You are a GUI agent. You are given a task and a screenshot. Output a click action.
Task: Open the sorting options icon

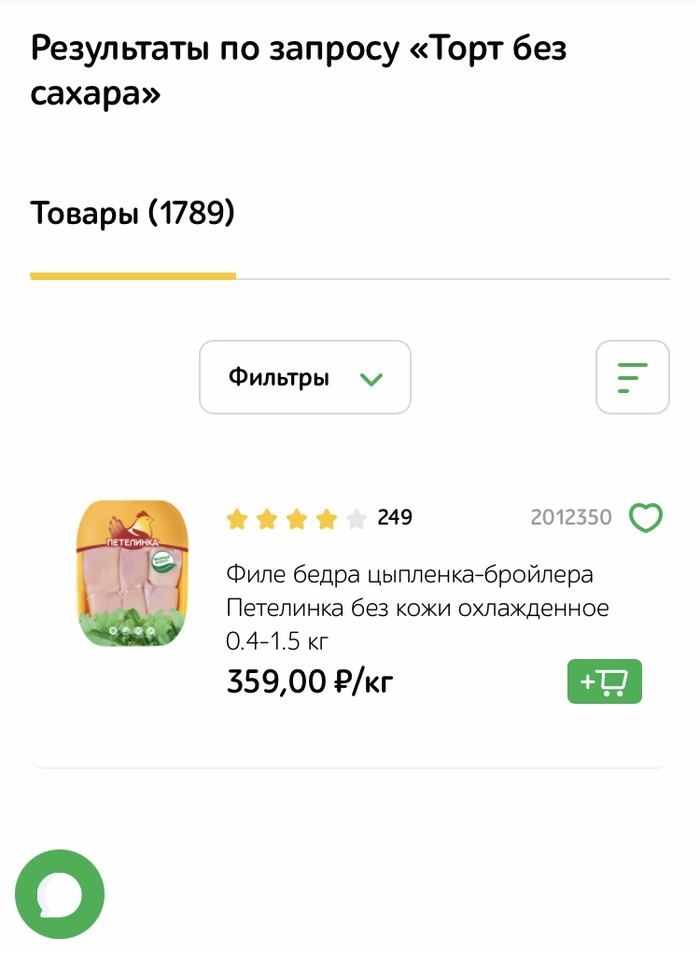tap(632, 378)
